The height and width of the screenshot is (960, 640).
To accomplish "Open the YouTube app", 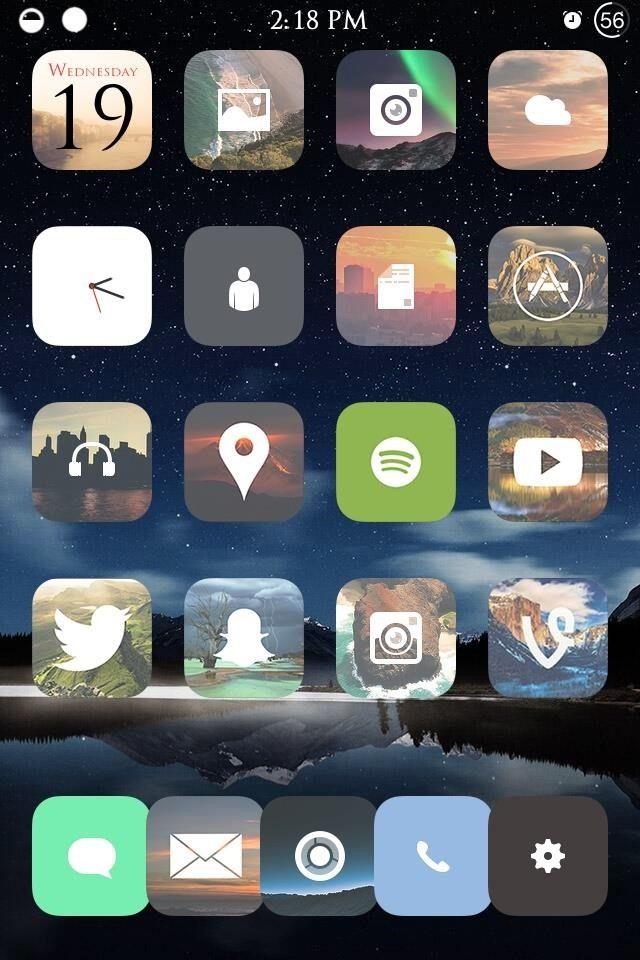I will tap(548, 462).
